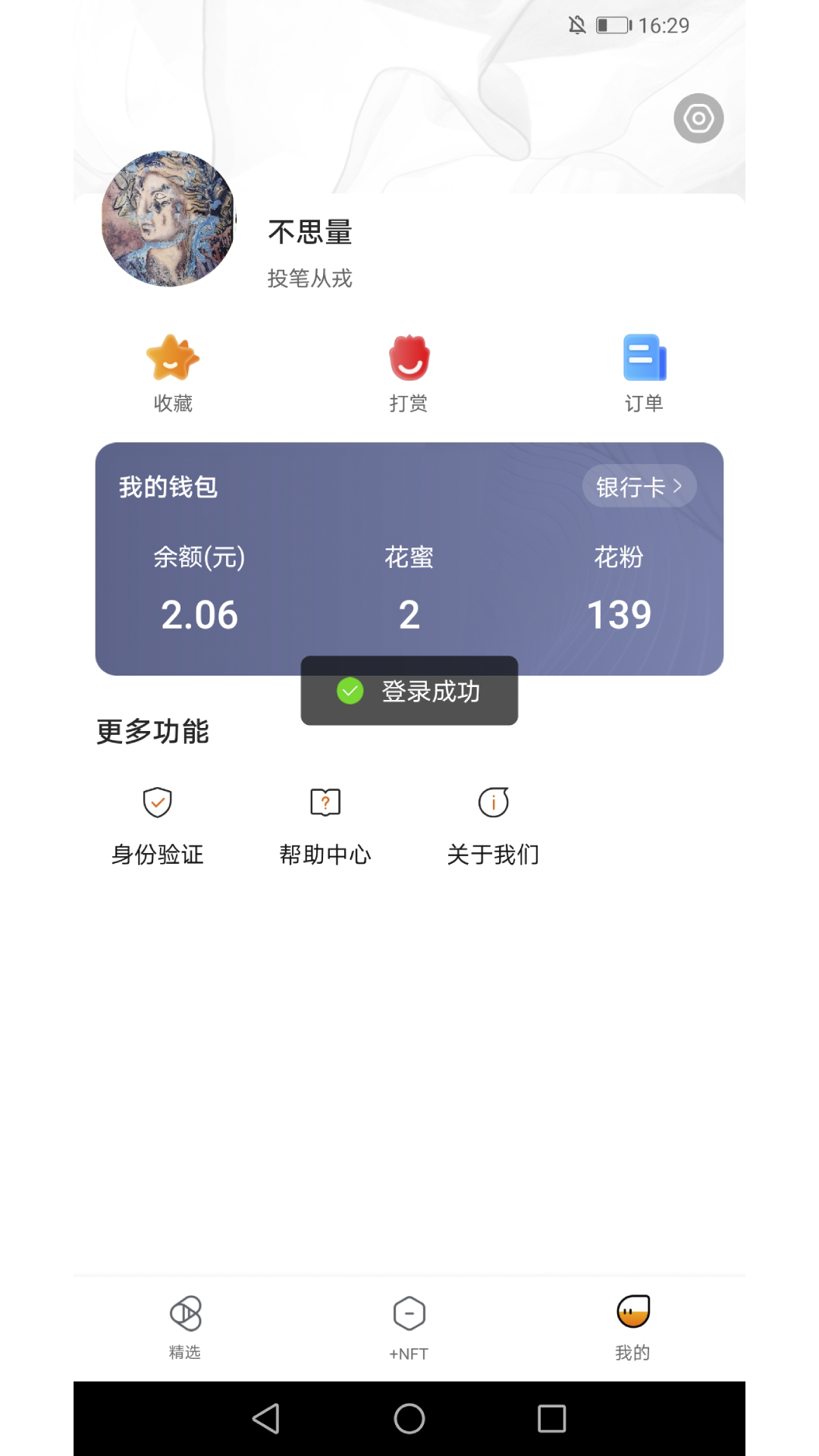Open the 帮助中心 help center icon

click(325, 802)
